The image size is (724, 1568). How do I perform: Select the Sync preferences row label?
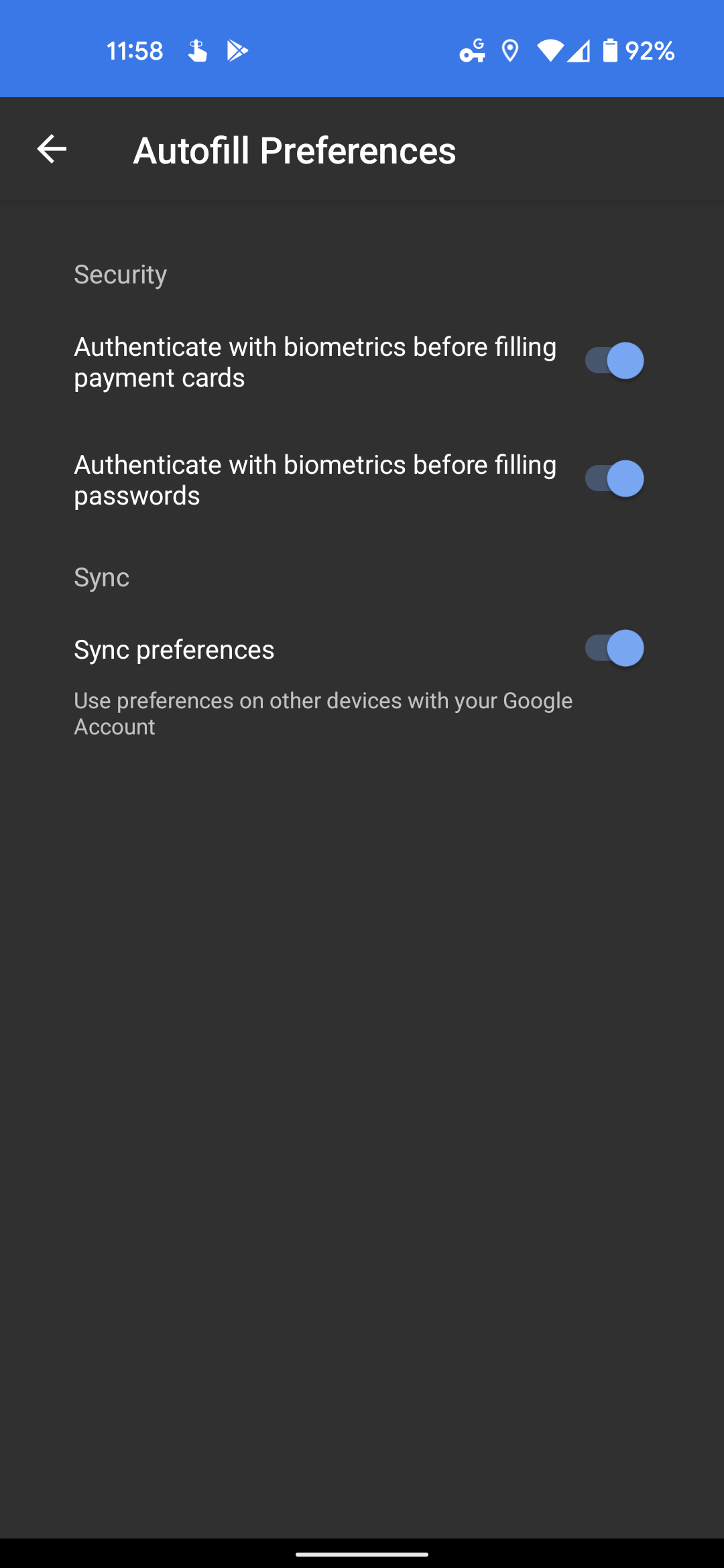173,648
